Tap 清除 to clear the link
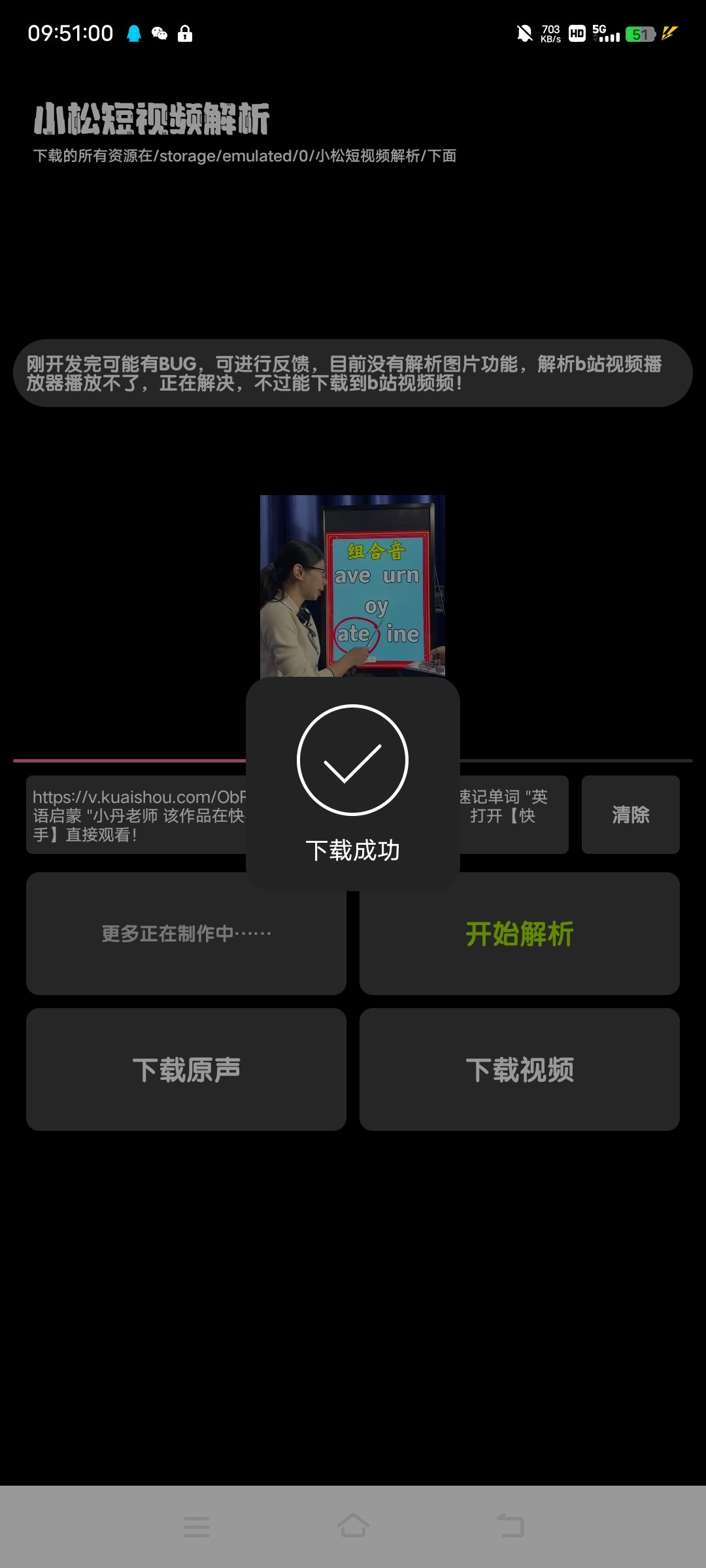The height and width of the screenshot is (1568, 706). click(630, 815)
